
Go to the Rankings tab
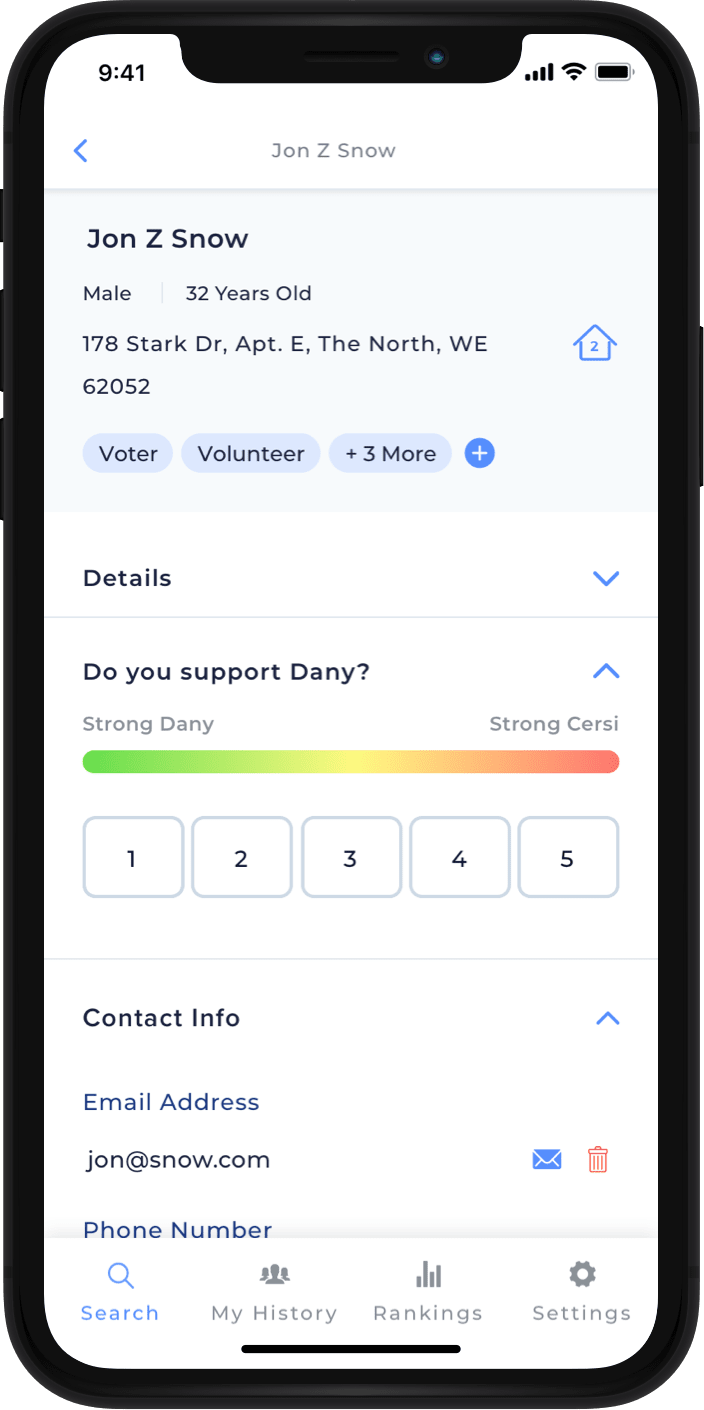click(428, 1292)
